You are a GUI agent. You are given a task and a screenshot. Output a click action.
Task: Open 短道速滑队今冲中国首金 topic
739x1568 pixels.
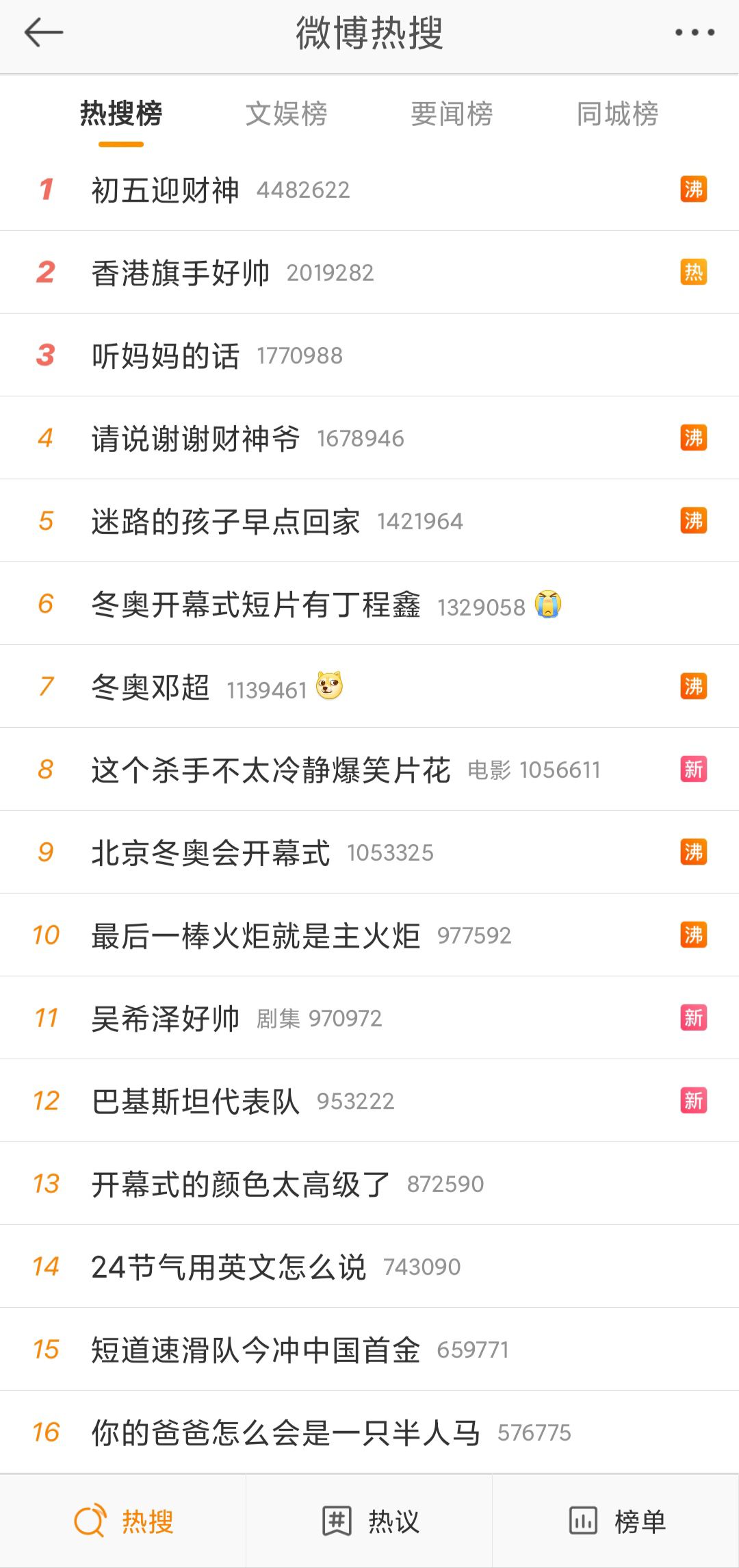(369, 1350)
